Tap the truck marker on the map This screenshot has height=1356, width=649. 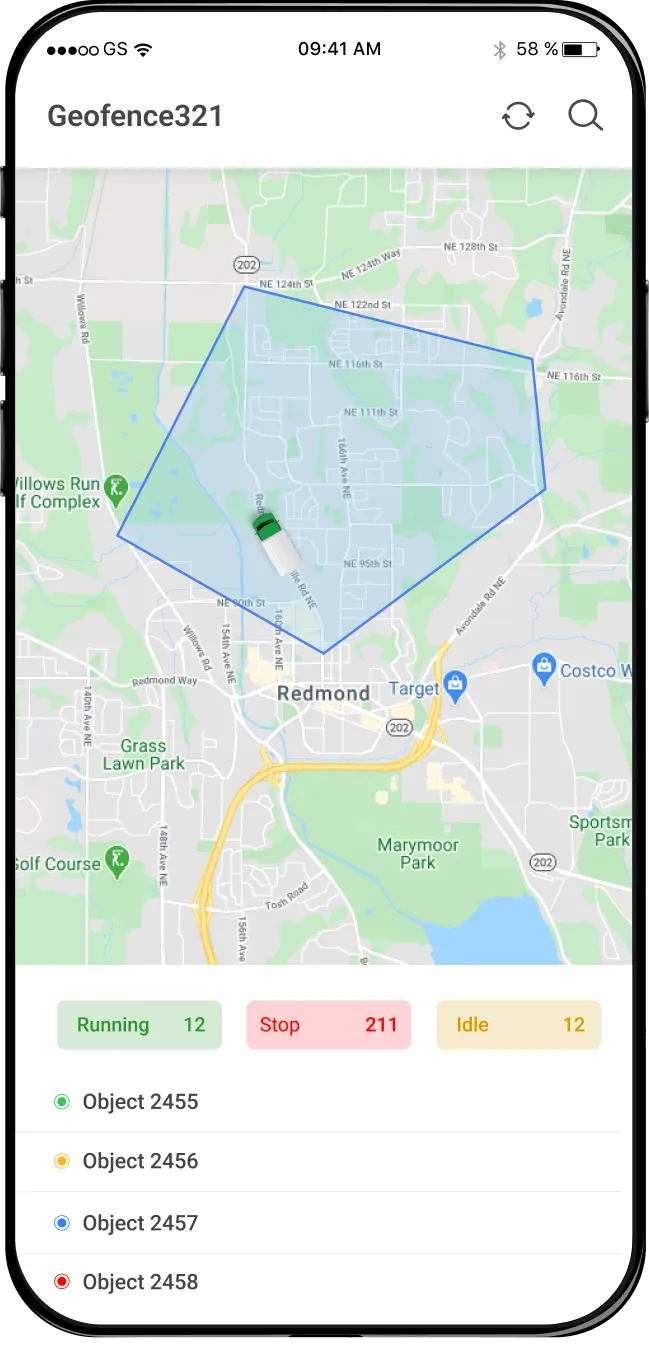274,541
